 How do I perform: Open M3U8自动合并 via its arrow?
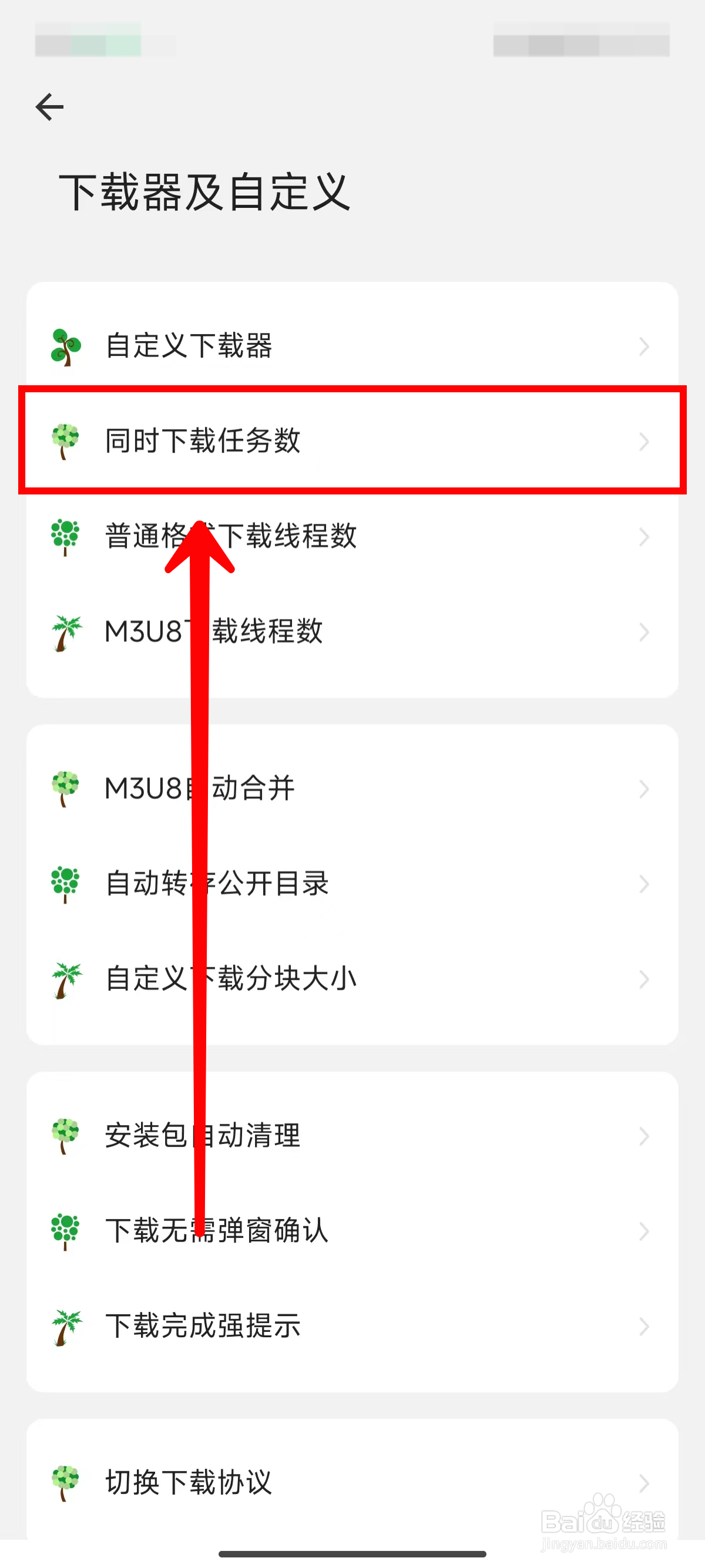[644, 789]
